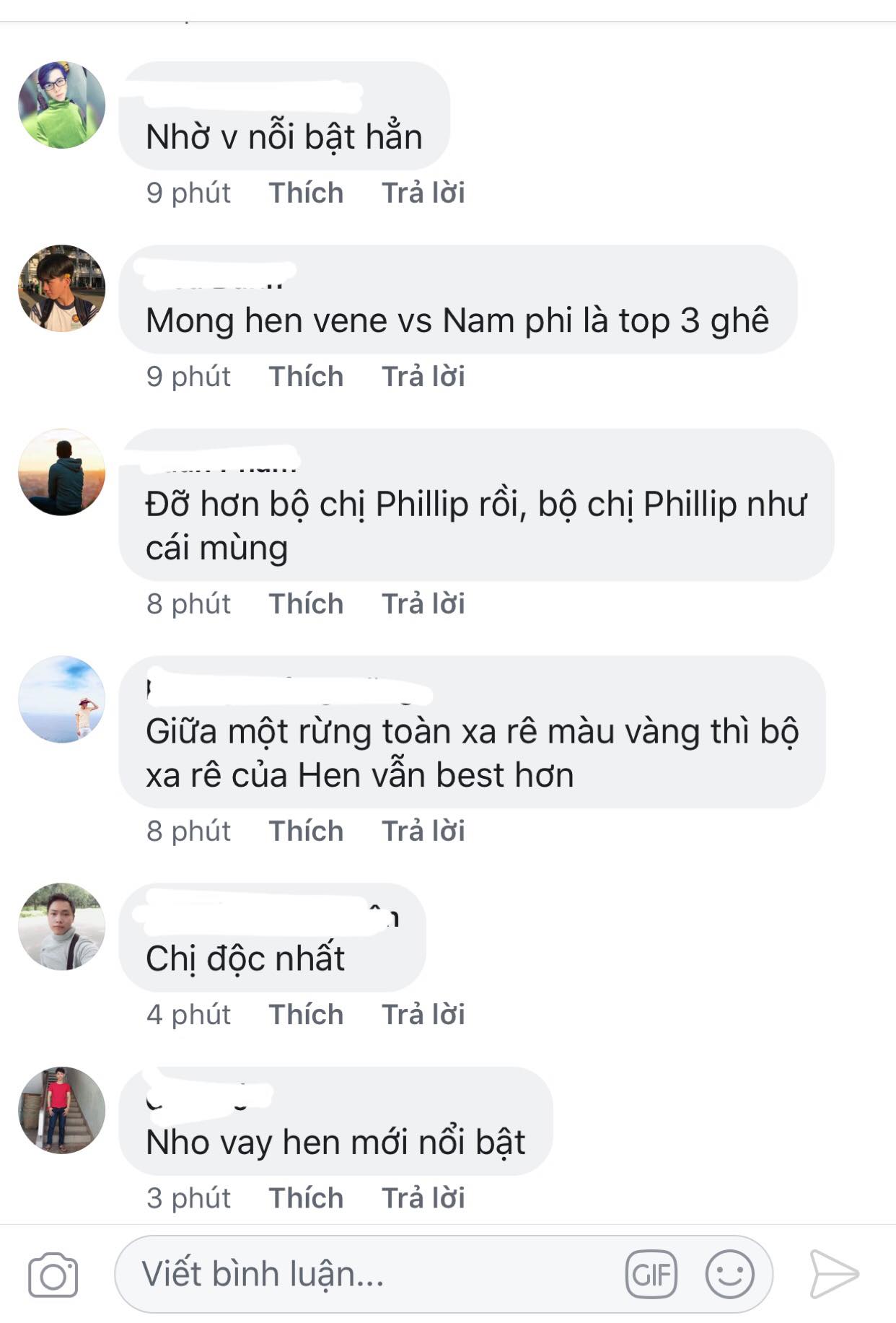
Task: Reply to the 'Giữa một rừng toàn xa rê' comment
Action: point(423,831)
